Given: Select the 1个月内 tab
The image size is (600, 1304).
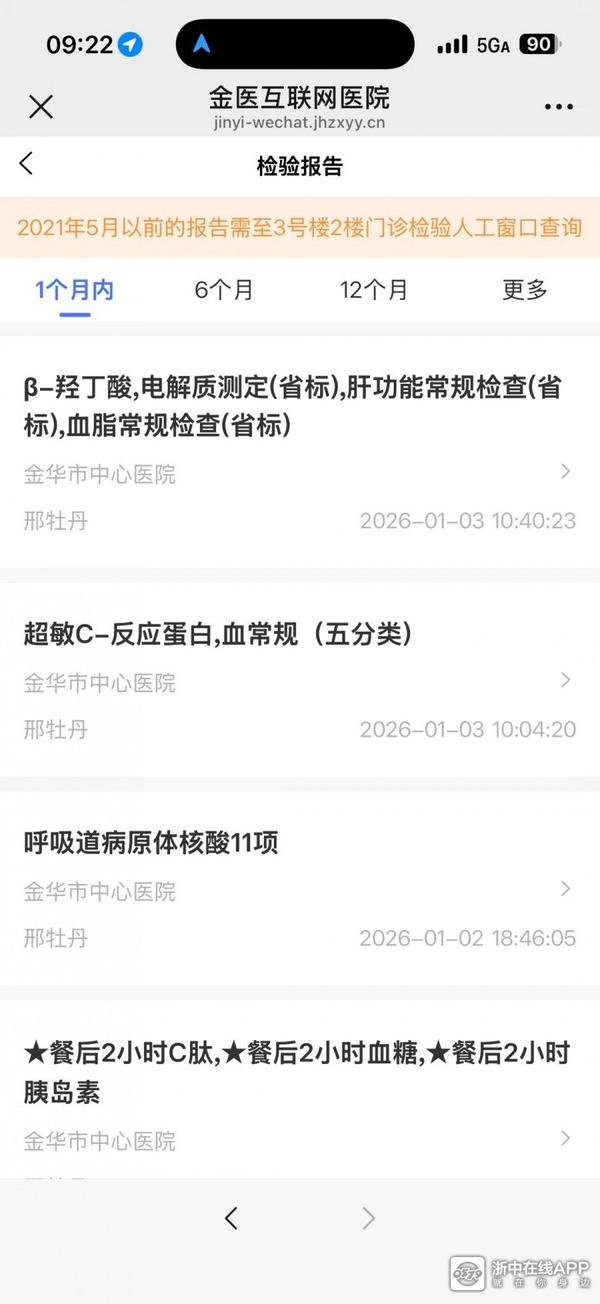Looking at the screenshot, I should (75, 290).
